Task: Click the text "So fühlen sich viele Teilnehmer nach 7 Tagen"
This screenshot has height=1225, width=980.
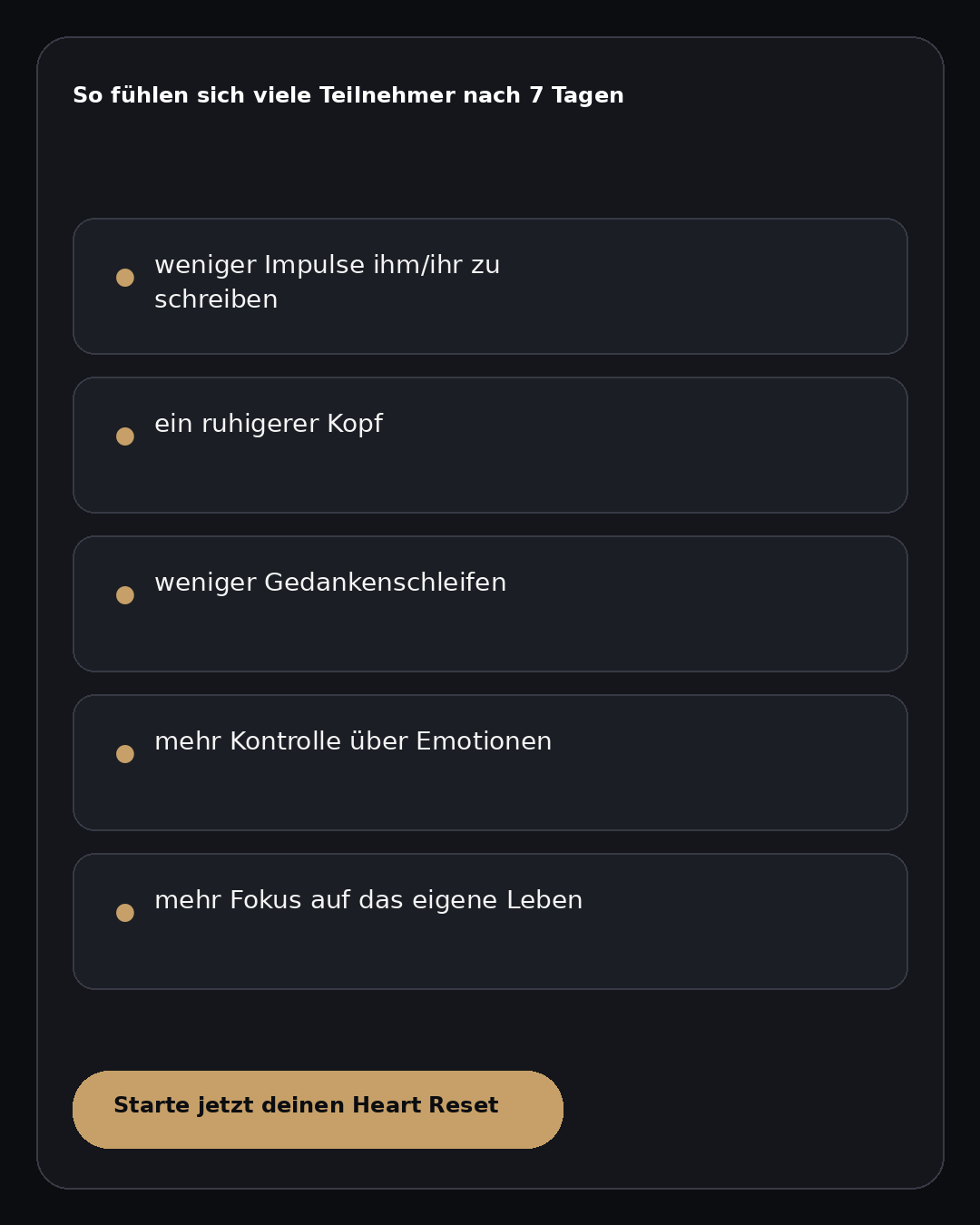Action: pyautogui.click(x=348, y=94)
